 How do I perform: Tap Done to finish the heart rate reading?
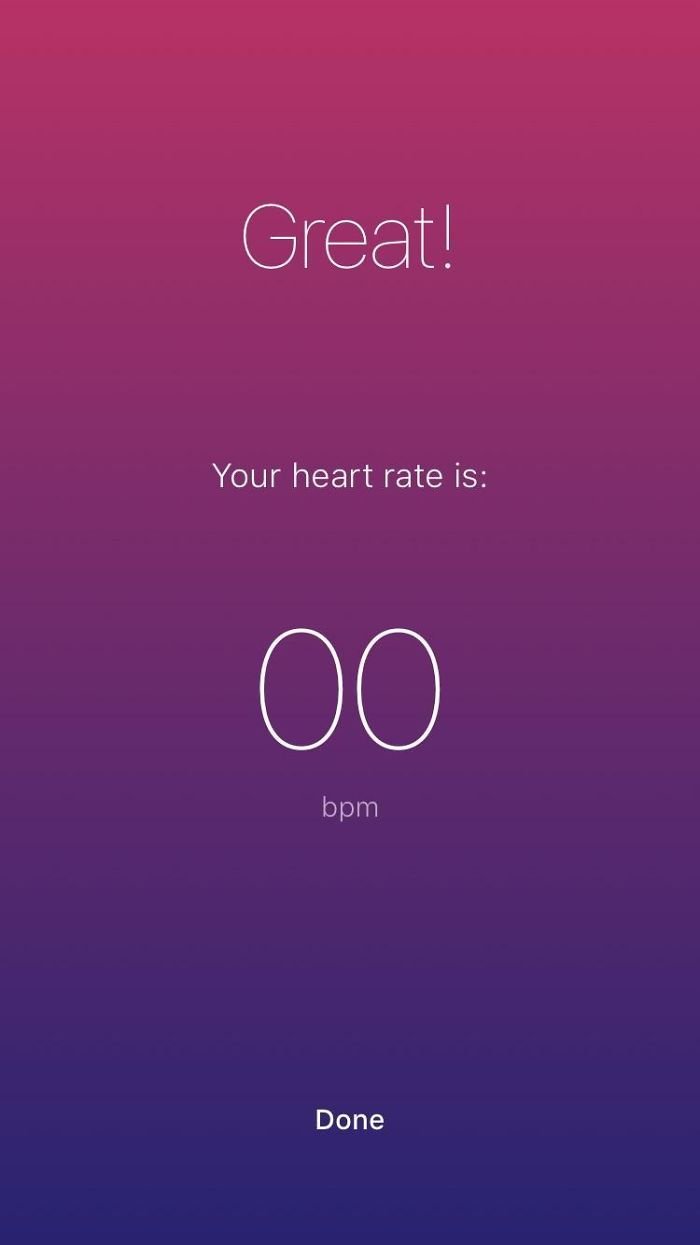coord(349,1119)
